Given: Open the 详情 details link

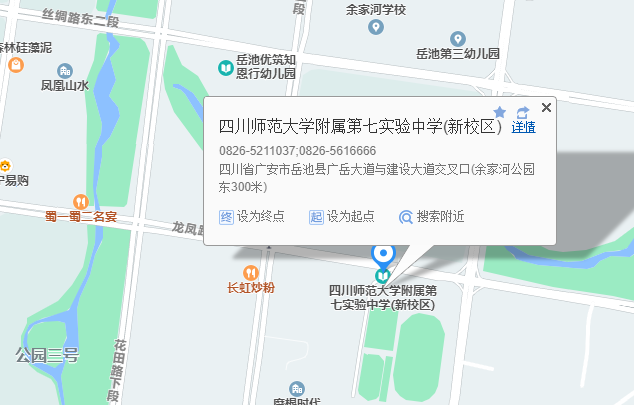Looking at the screenshot, I should [523, 127].
